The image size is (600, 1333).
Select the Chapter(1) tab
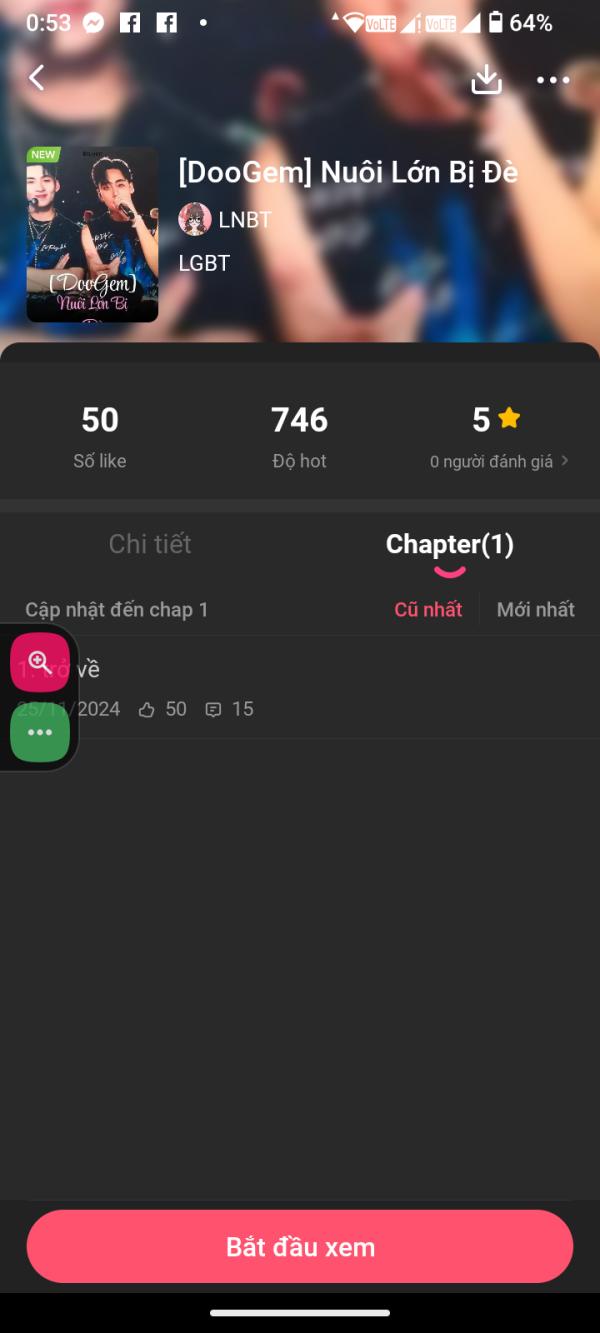click(450, 544)
